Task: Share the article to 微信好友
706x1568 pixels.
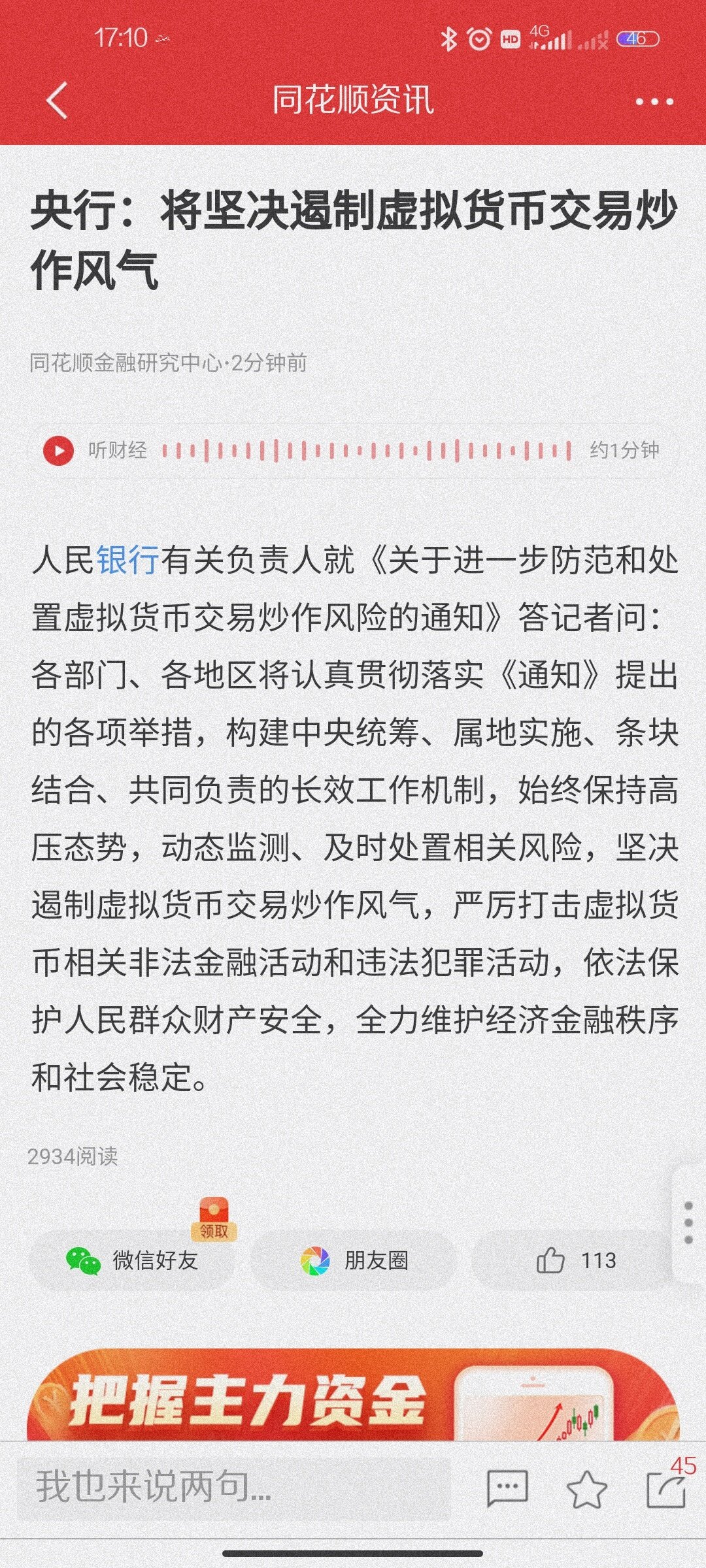Action: click(x=132, y=1260)
